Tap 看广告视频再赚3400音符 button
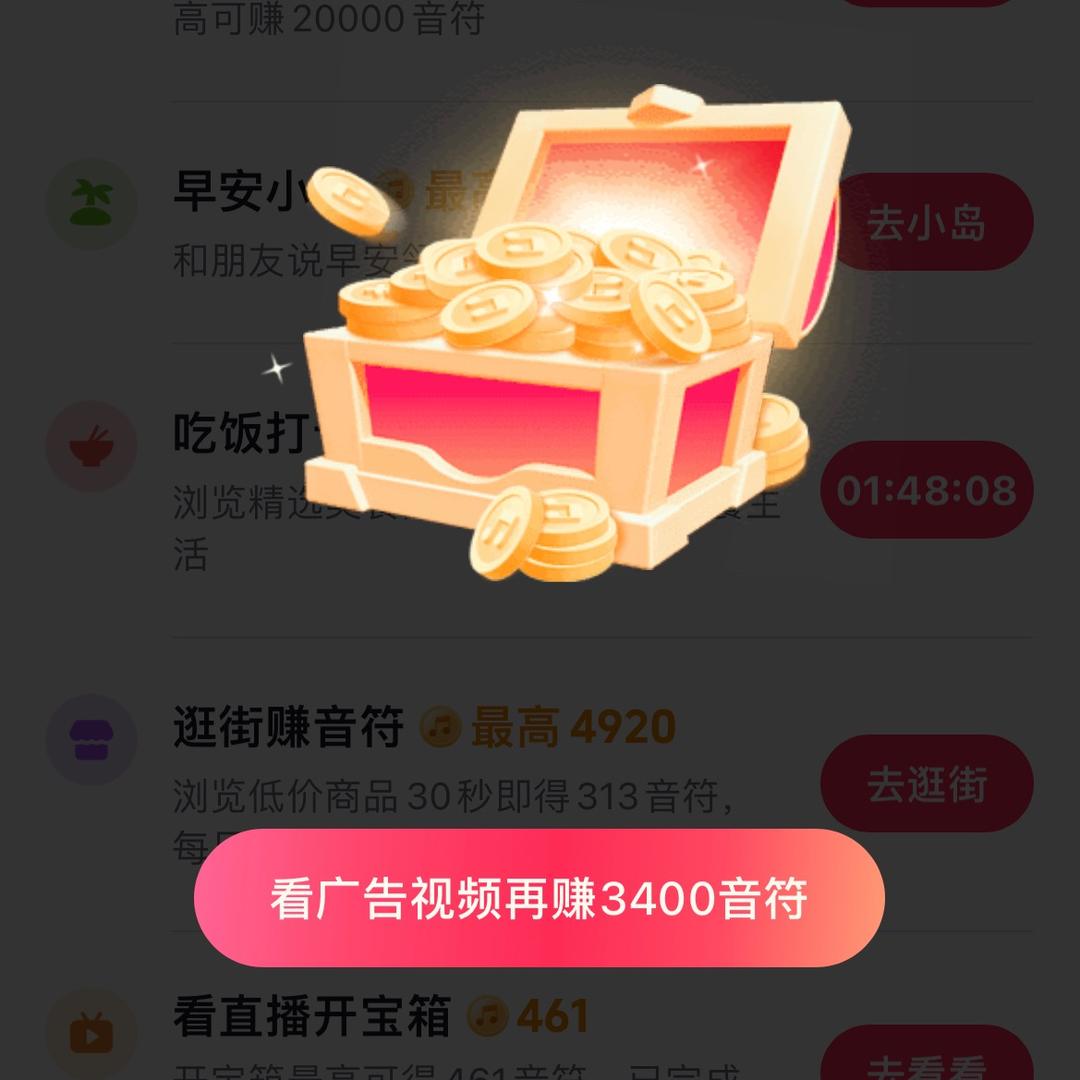The width and height of the screenshot is (1080, 1080). pos(539,897)
